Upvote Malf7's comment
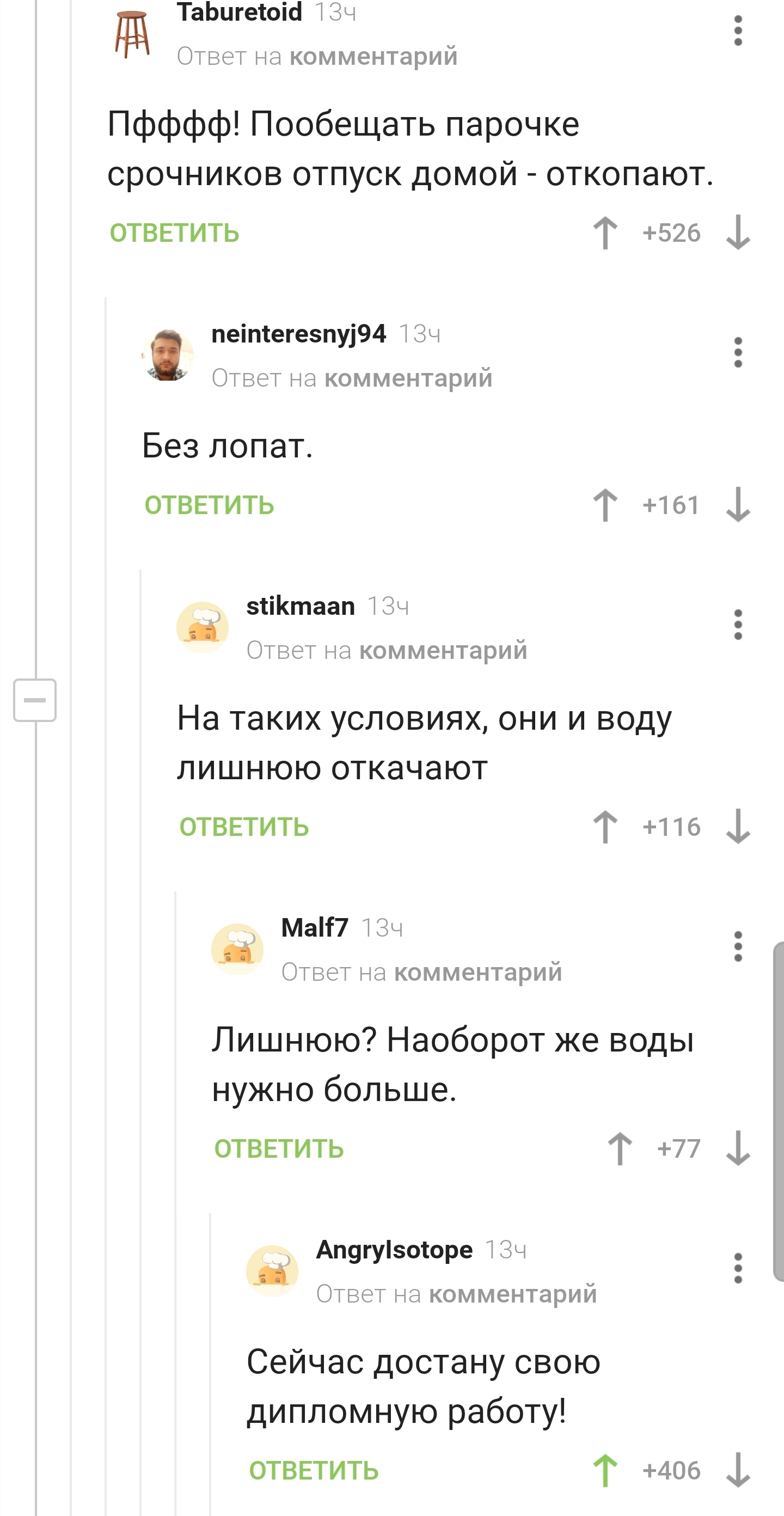784x1516 pixels. [620, 1149]
